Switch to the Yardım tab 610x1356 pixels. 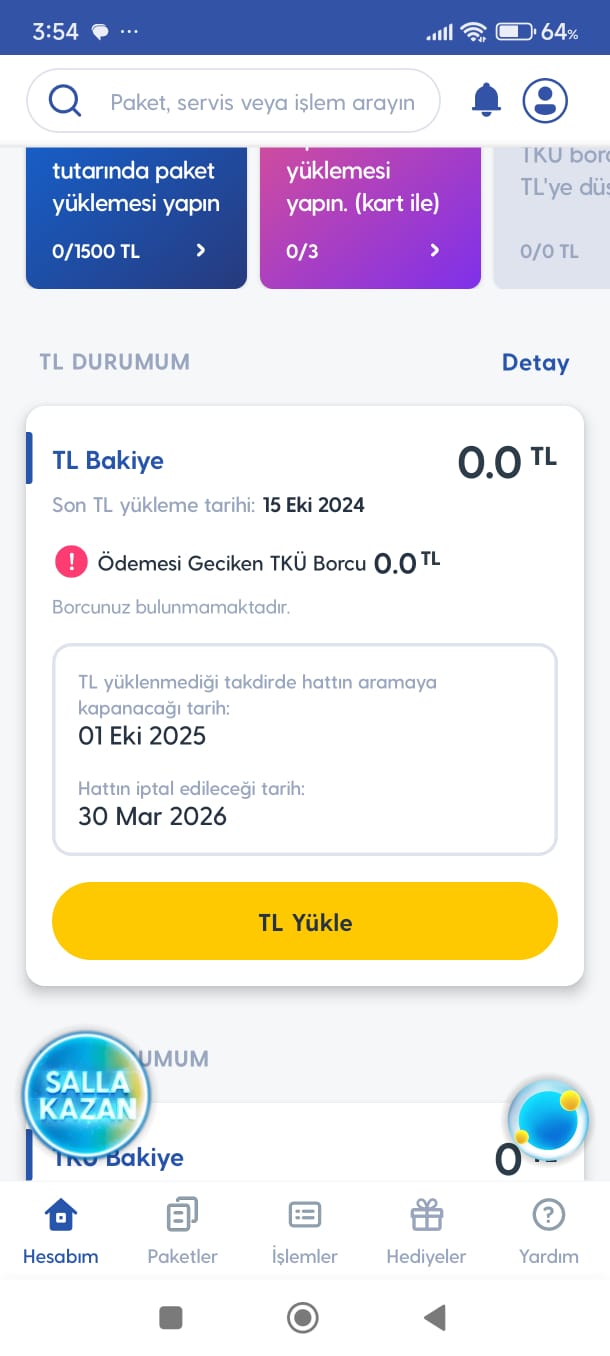click(x=548, y=1232)
